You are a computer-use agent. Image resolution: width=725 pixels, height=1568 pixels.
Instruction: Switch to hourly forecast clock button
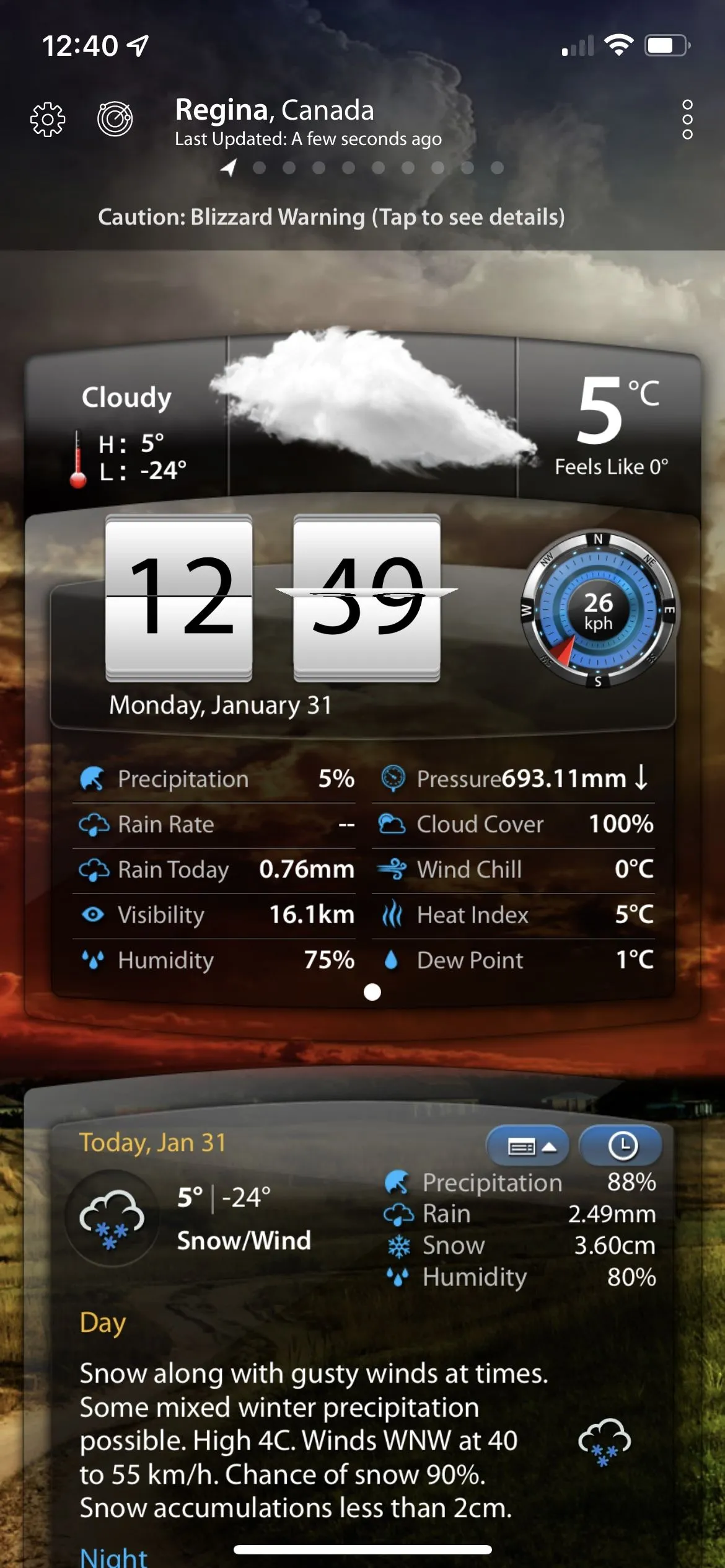pos(622,1146)
